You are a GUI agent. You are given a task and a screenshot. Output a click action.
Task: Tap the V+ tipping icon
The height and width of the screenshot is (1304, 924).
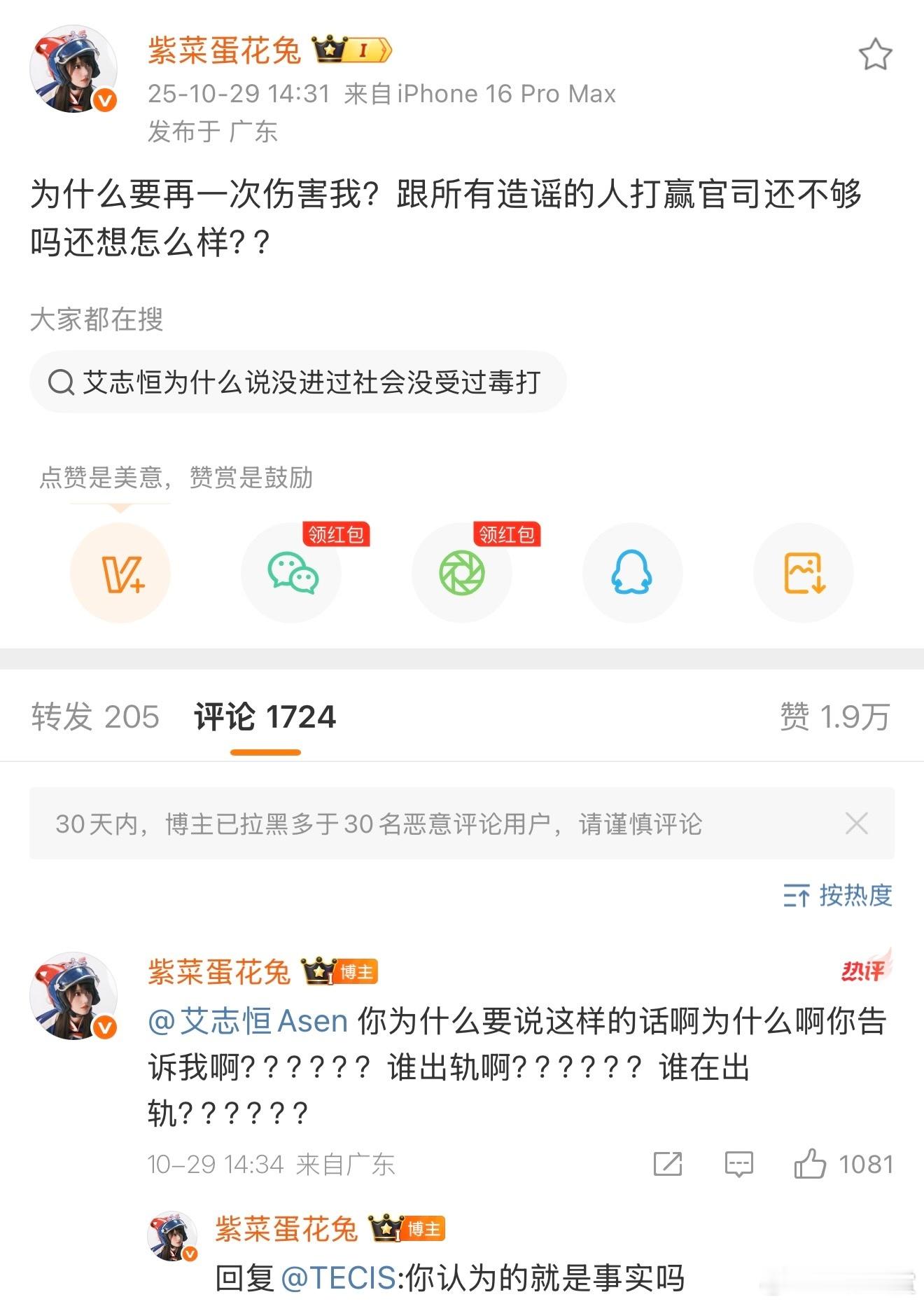pos(120,573)
